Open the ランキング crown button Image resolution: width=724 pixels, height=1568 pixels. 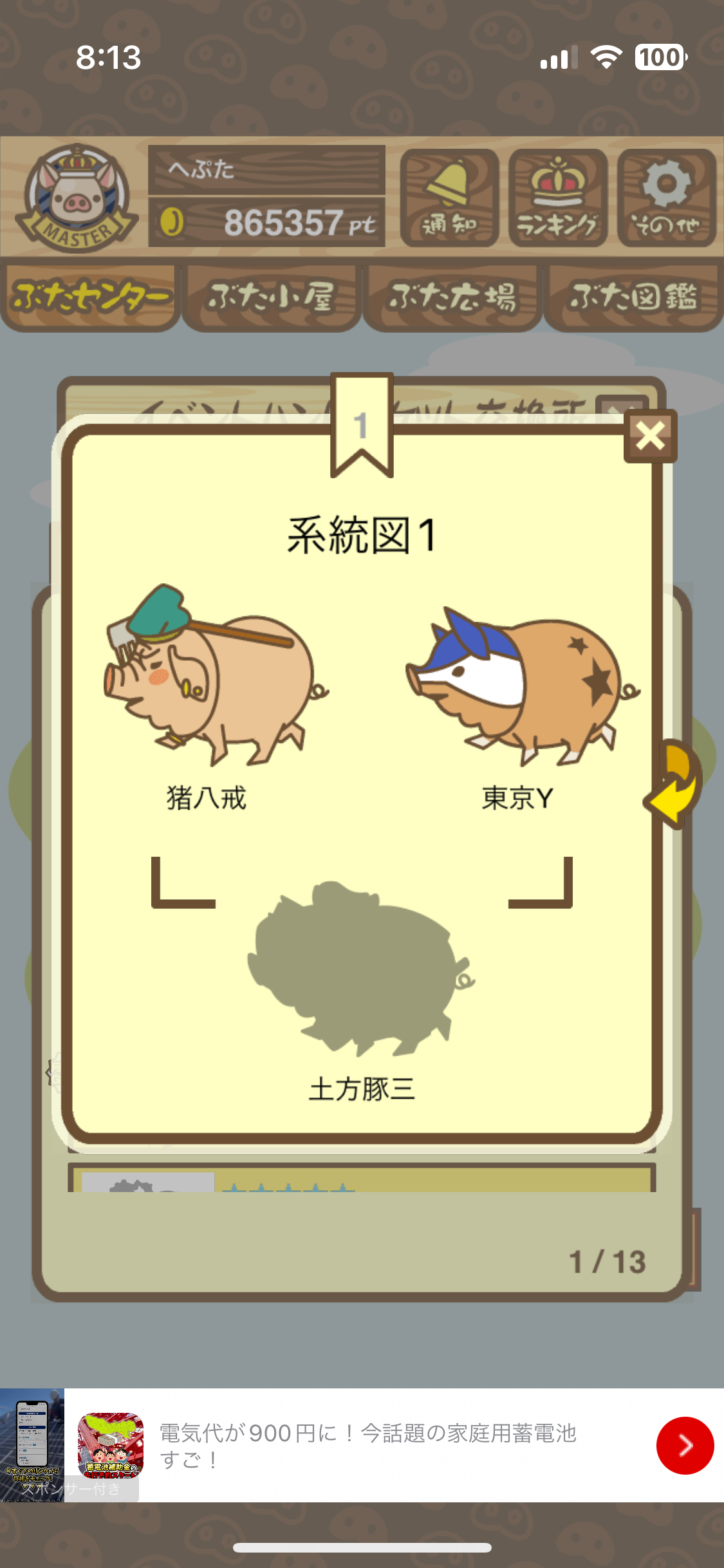[558, 198]
